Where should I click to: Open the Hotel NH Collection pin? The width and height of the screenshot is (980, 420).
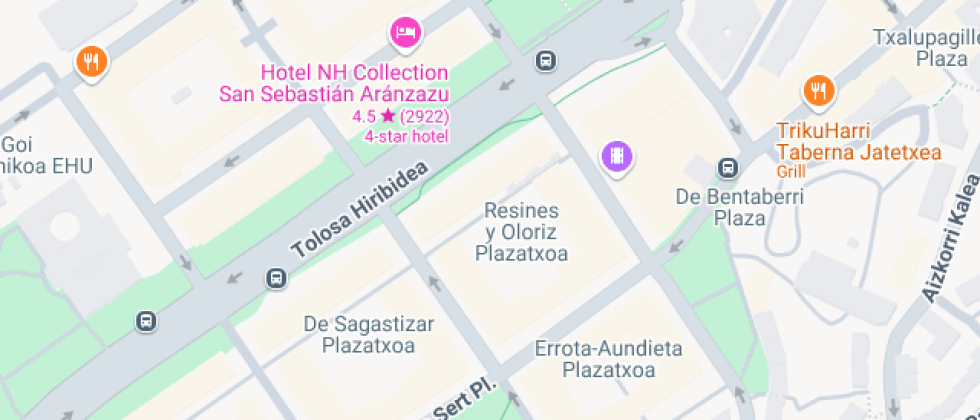coord(405,32)
